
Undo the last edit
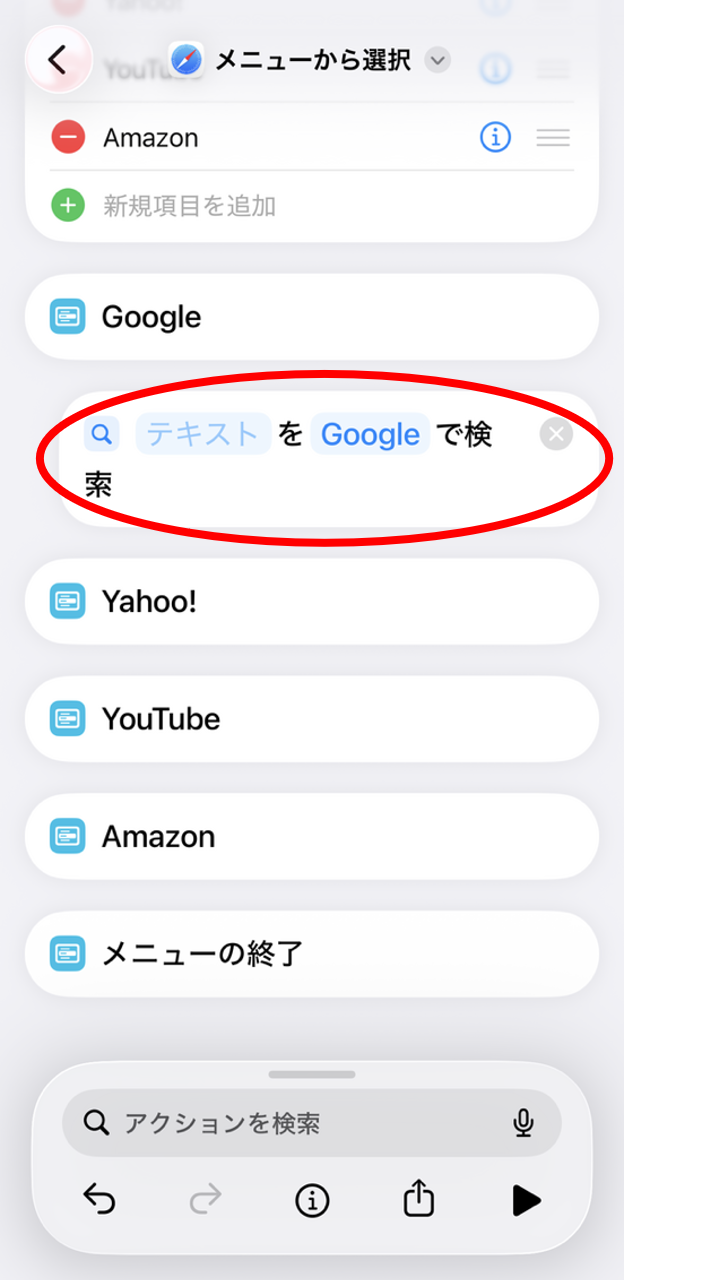click(100, 1199)
